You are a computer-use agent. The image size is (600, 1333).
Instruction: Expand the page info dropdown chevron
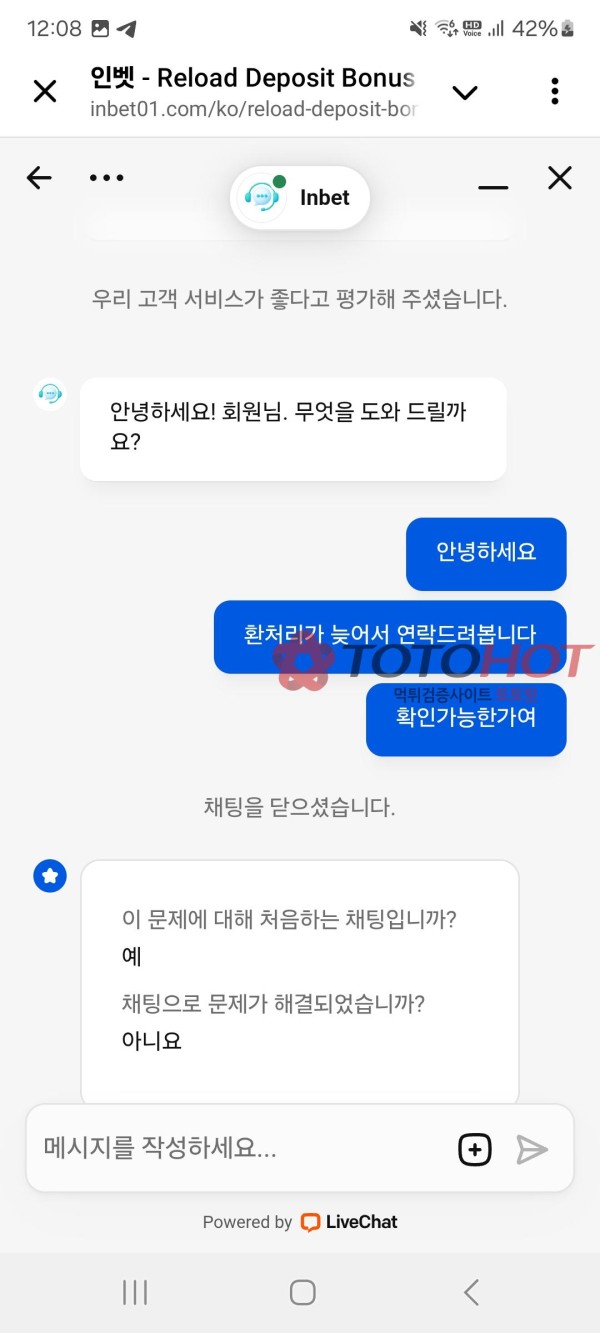coord(465,93)
